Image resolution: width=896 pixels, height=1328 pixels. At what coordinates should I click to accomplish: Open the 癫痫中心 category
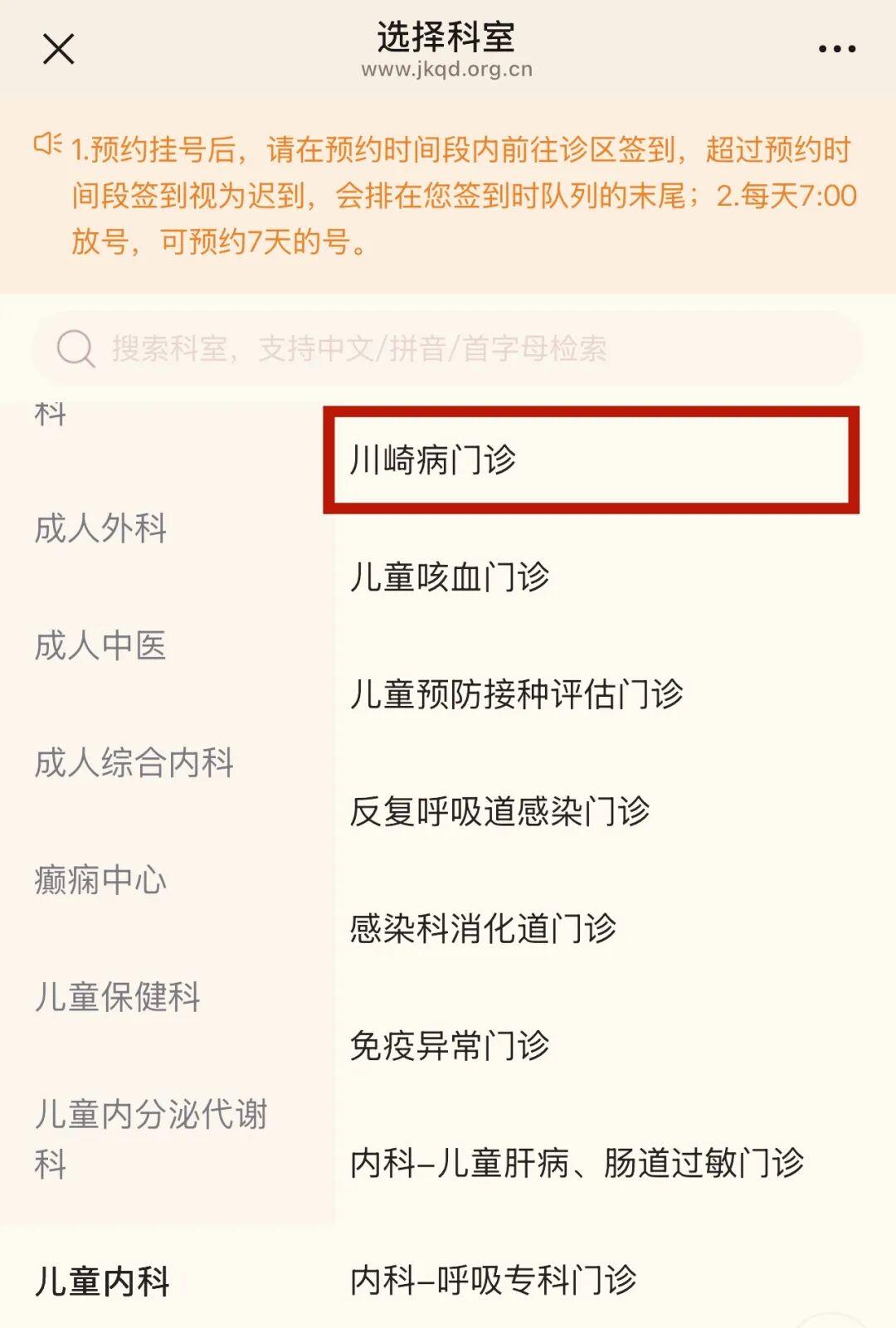click(101, 880)
